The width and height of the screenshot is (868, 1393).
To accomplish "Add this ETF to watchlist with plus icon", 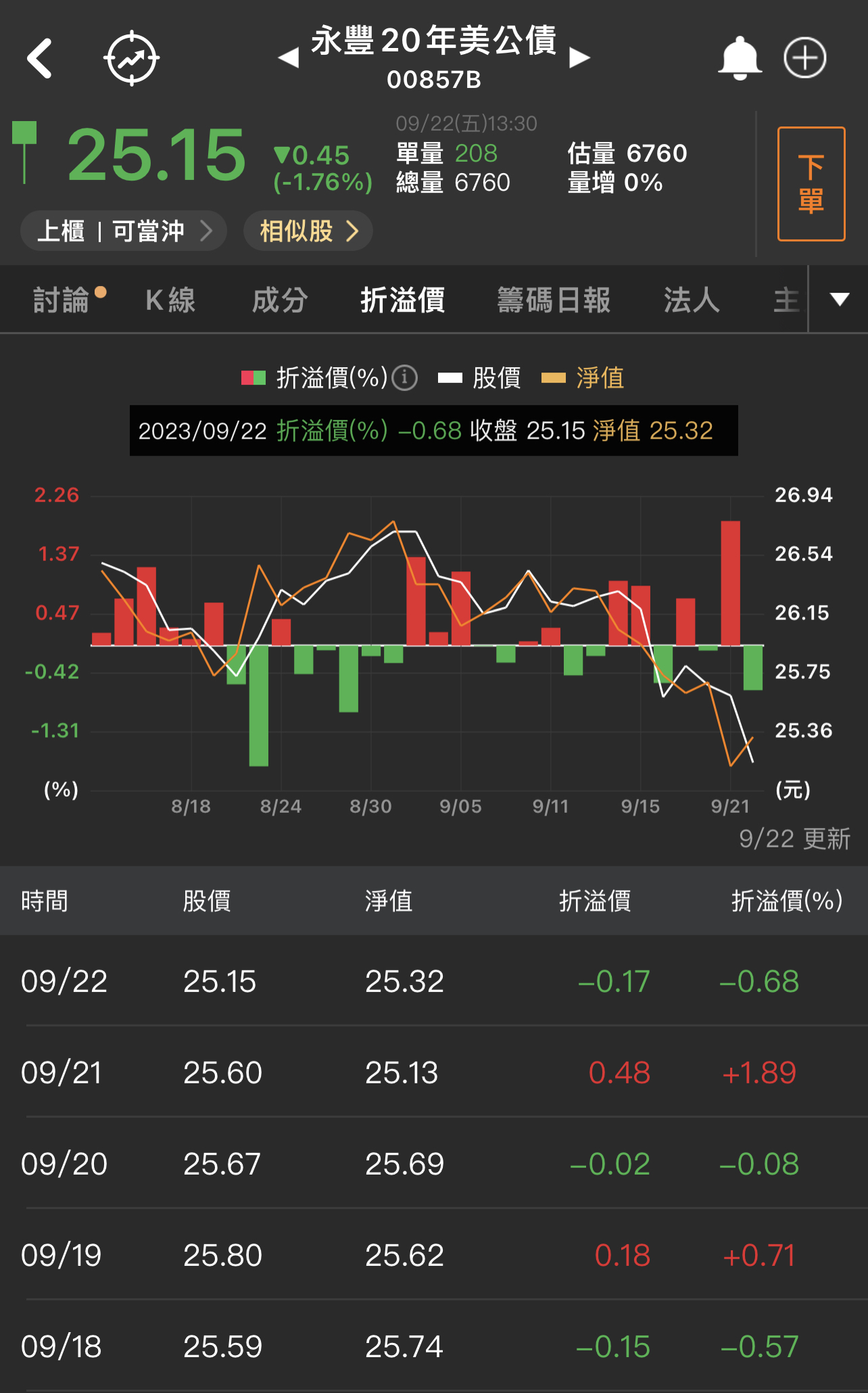I will point(804,58).
